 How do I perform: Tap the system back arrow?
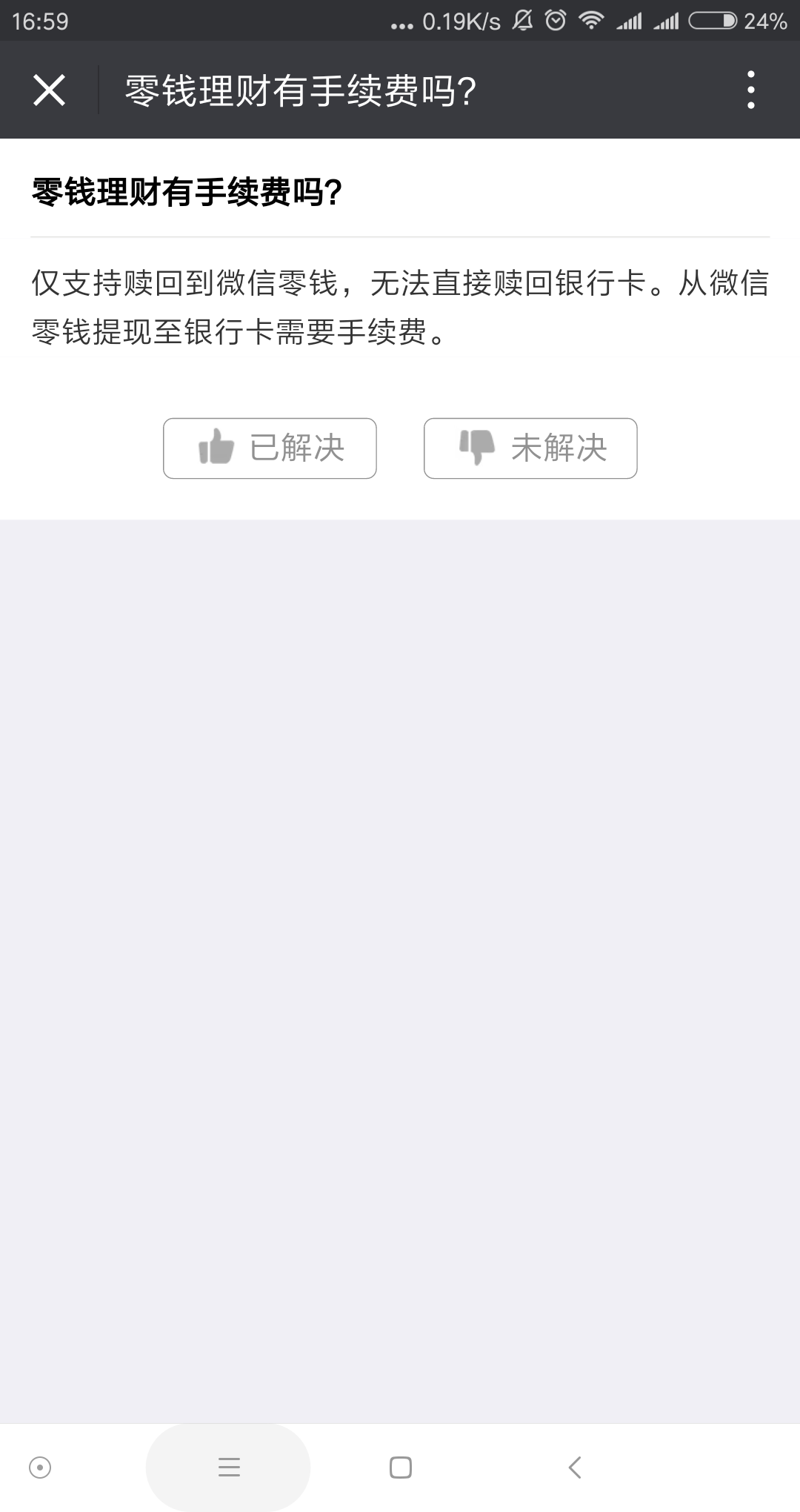pyautogui.click(x=574, y=1467)
